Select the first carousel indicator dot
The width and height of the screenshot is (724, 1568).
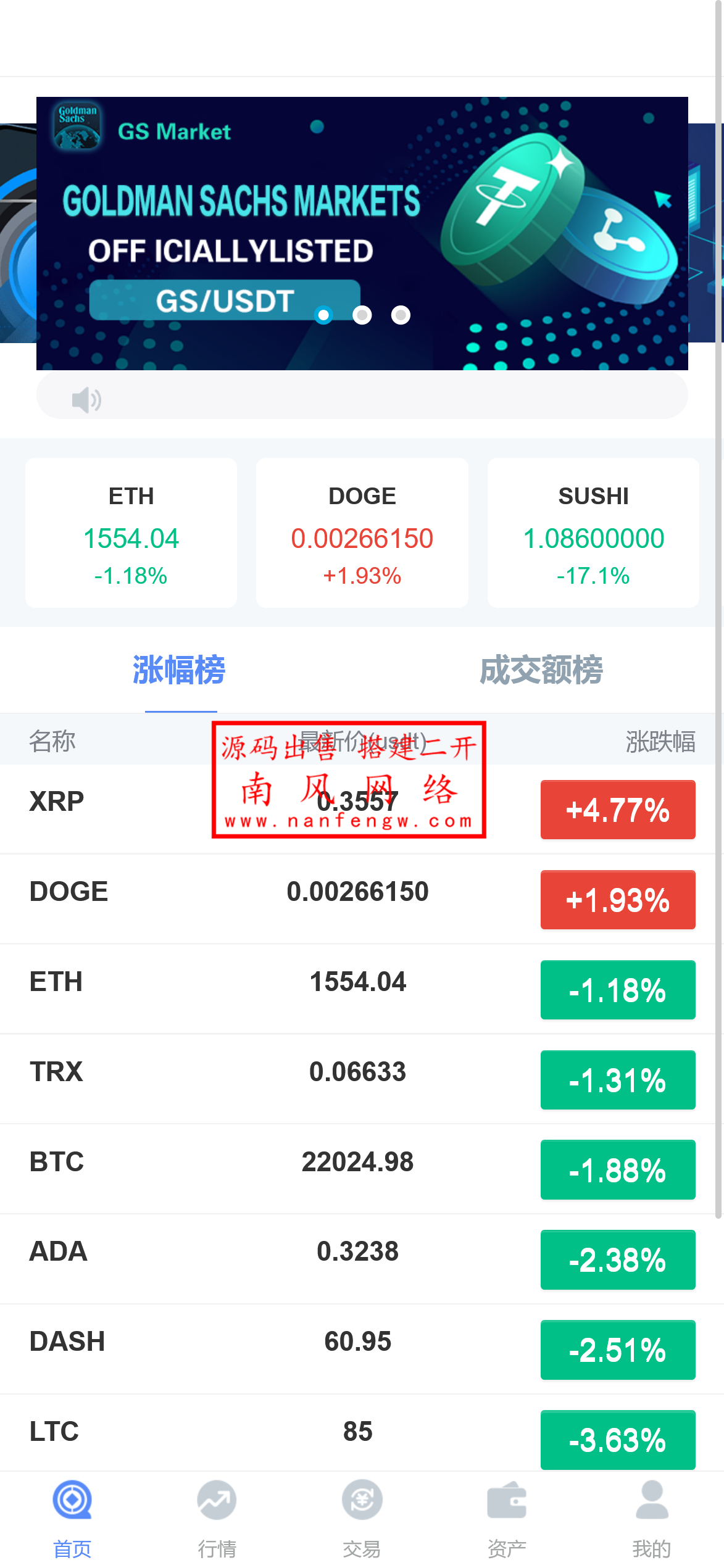pyautogui.click(x=323, y=315)
